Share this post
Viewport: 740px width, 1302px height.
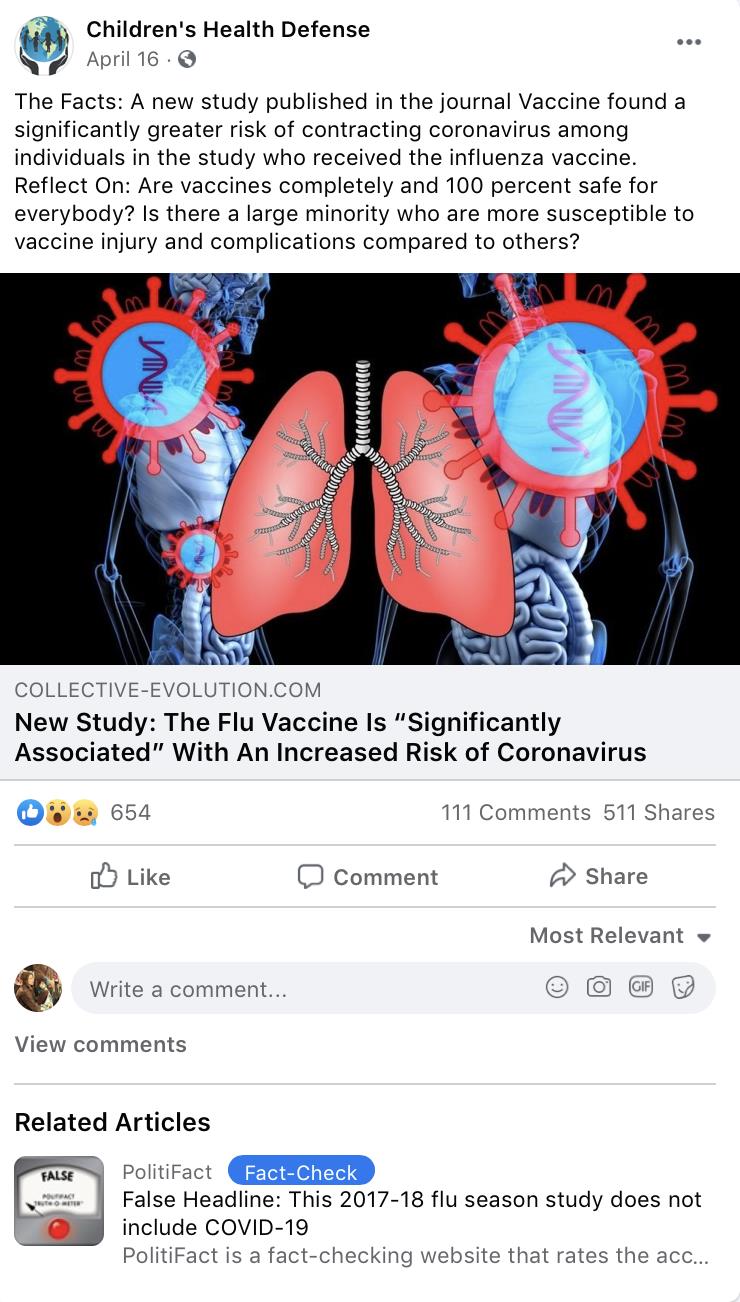pyautogui.click(x=598, y=877)
